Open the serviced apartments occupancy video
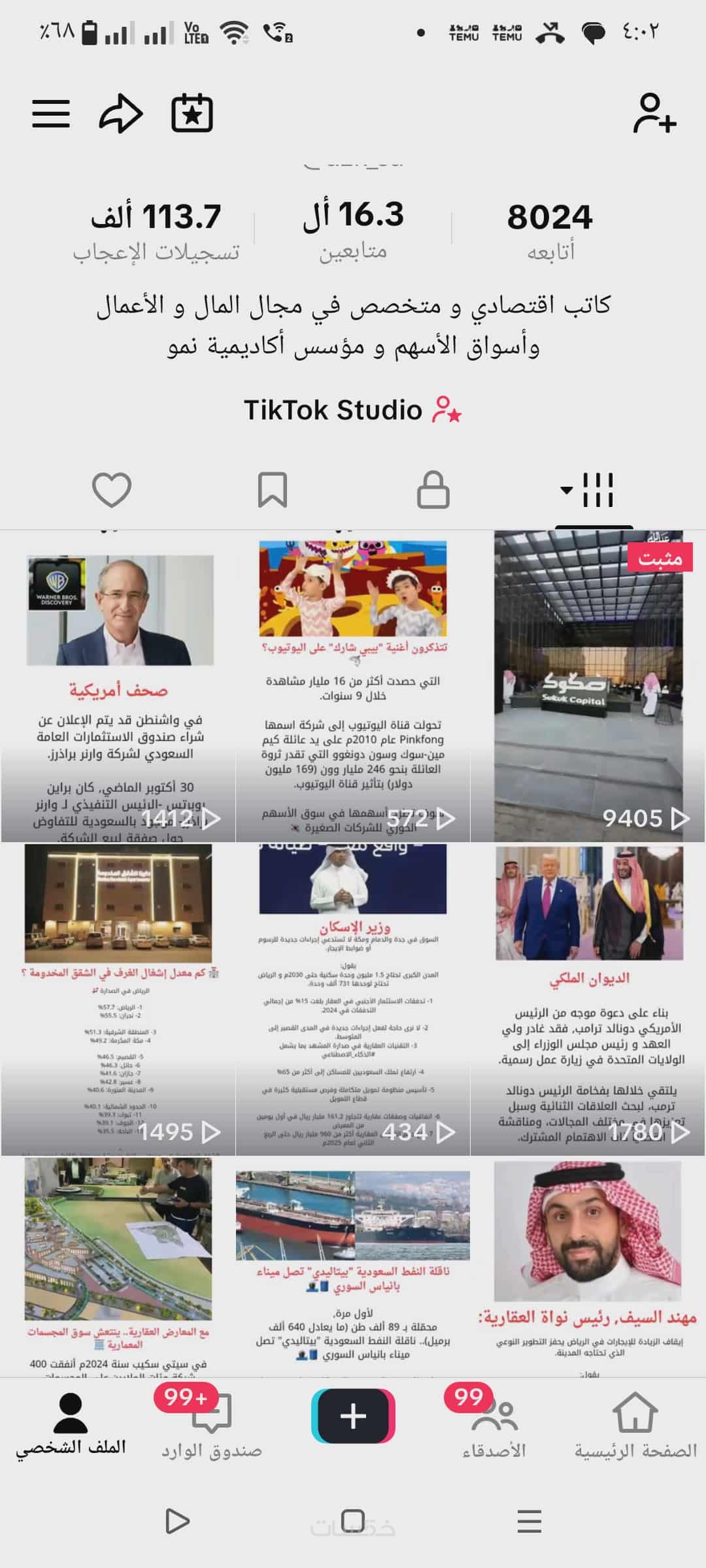 (x=118, y=1000)
